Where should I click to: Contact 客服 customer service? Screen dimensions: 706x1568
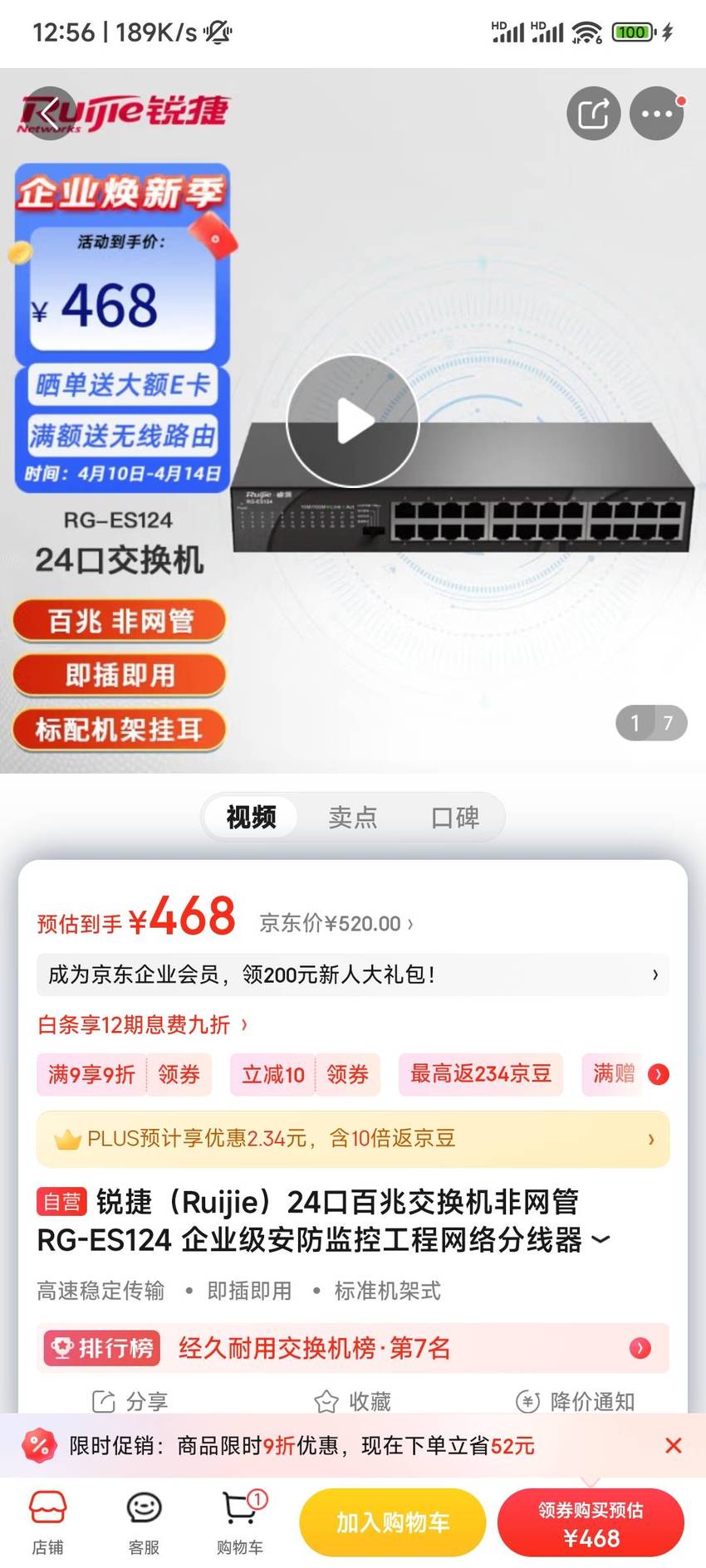(x=144, y=1523)
